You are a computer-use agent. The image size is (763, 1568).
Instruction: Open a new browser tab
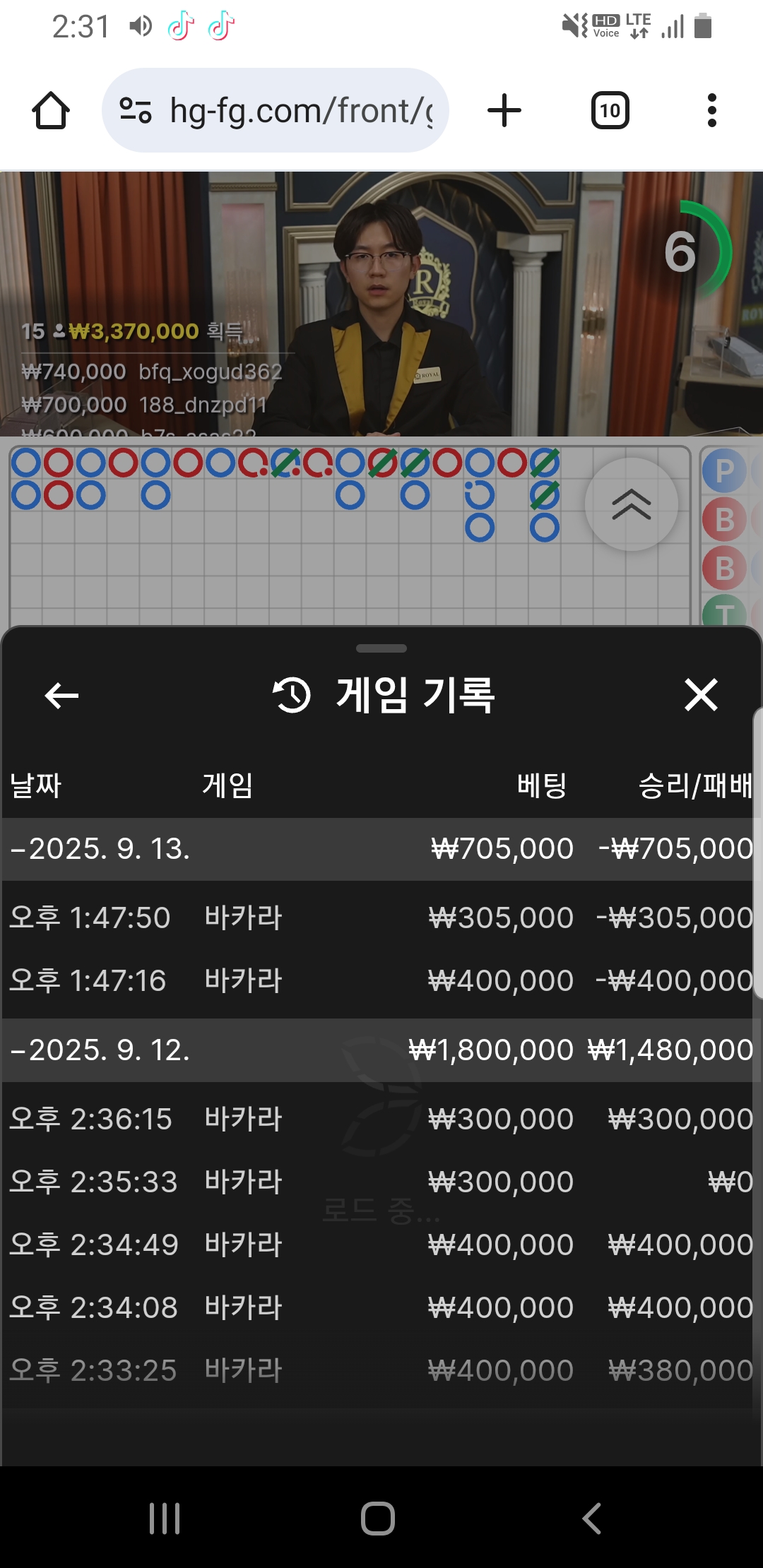coord(504,111)
